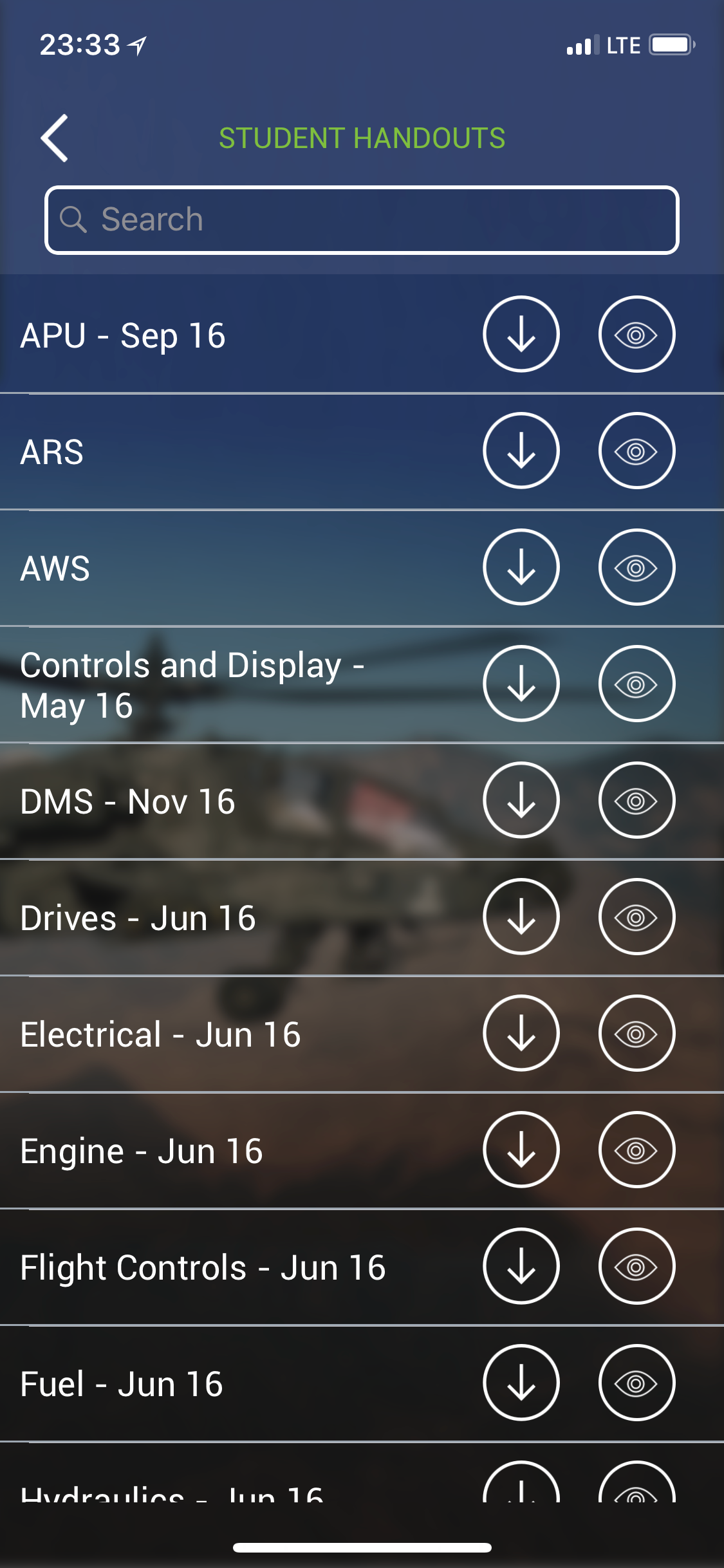Screen dimensions: 724x1568
Task: Preview Flight Controls - Jun 16 handout
Action: pos(637,1266)
